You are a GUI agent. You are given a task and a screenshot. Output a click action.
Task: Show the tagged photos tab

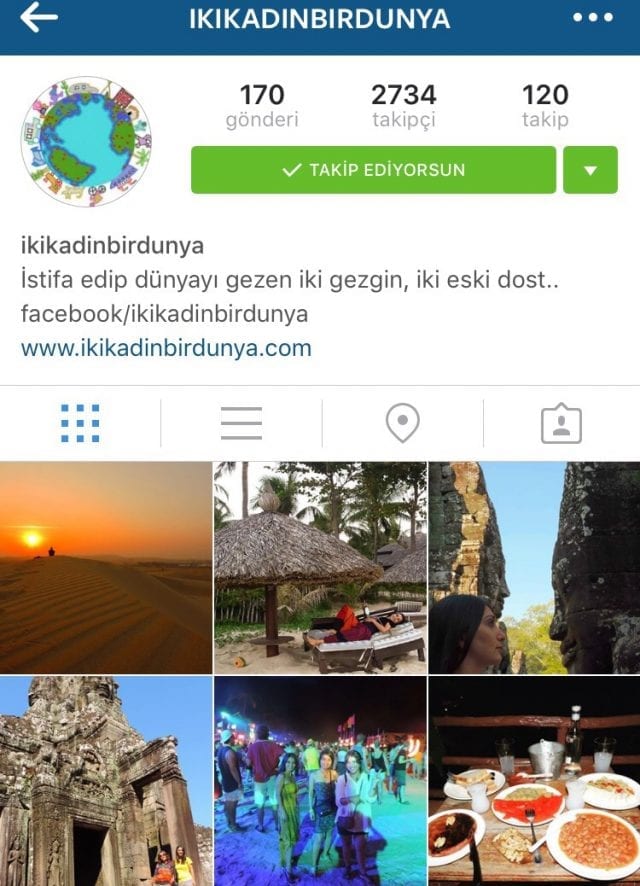[561, 423]
